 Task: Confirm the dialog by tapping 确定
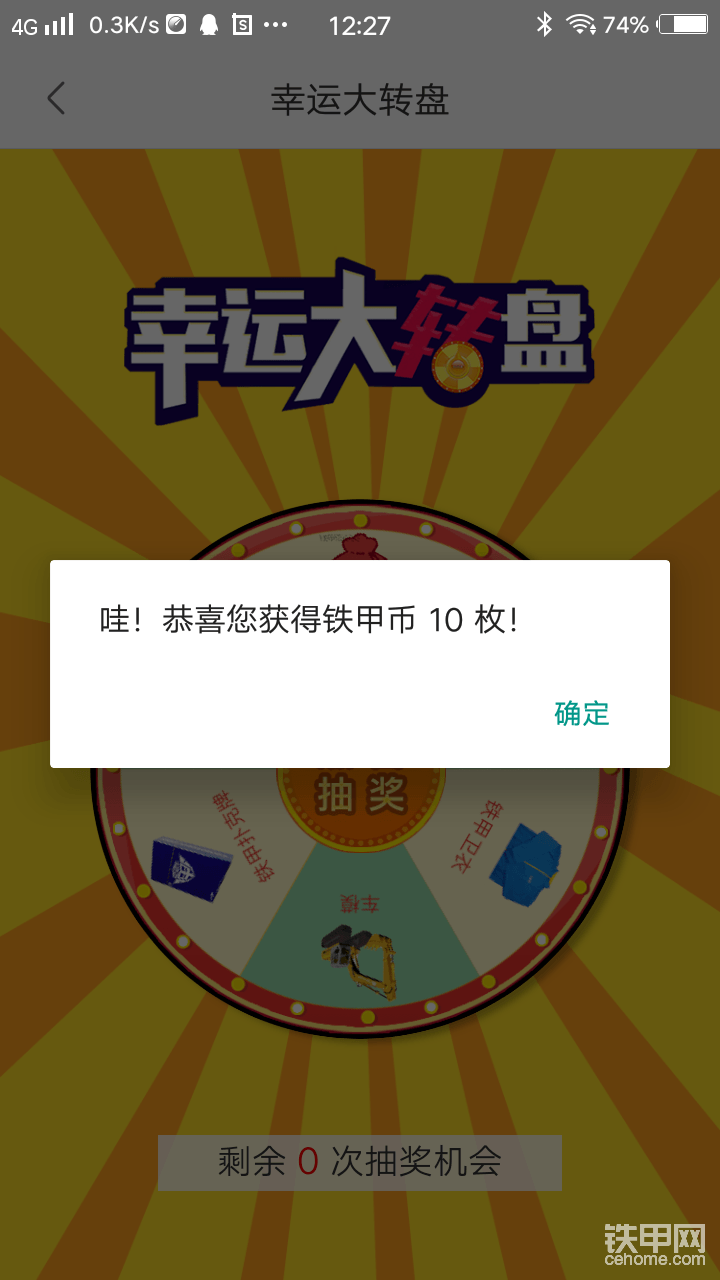tap(581, 713)
